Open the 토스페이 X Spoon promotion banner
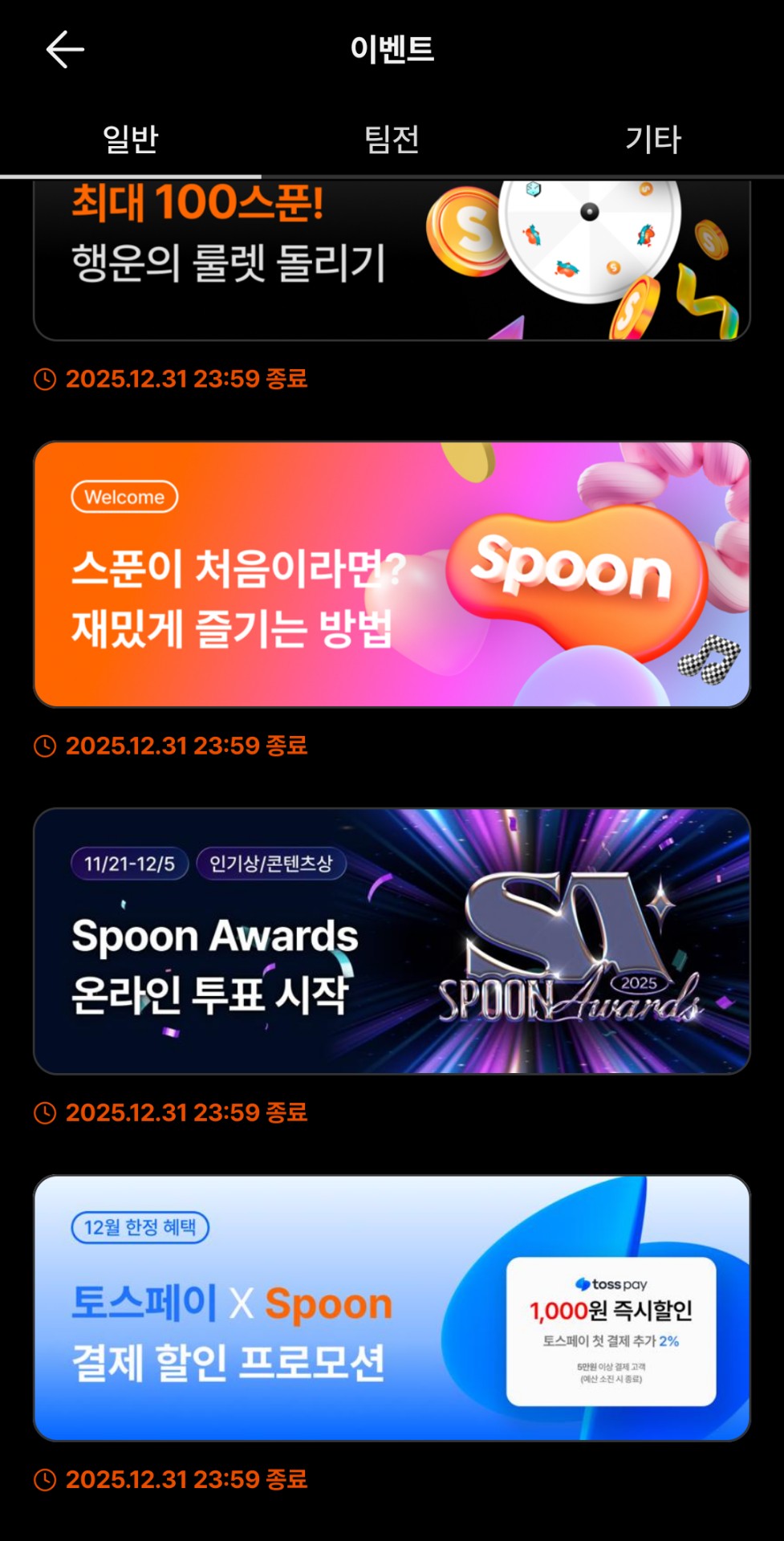 click(392, 1307)
